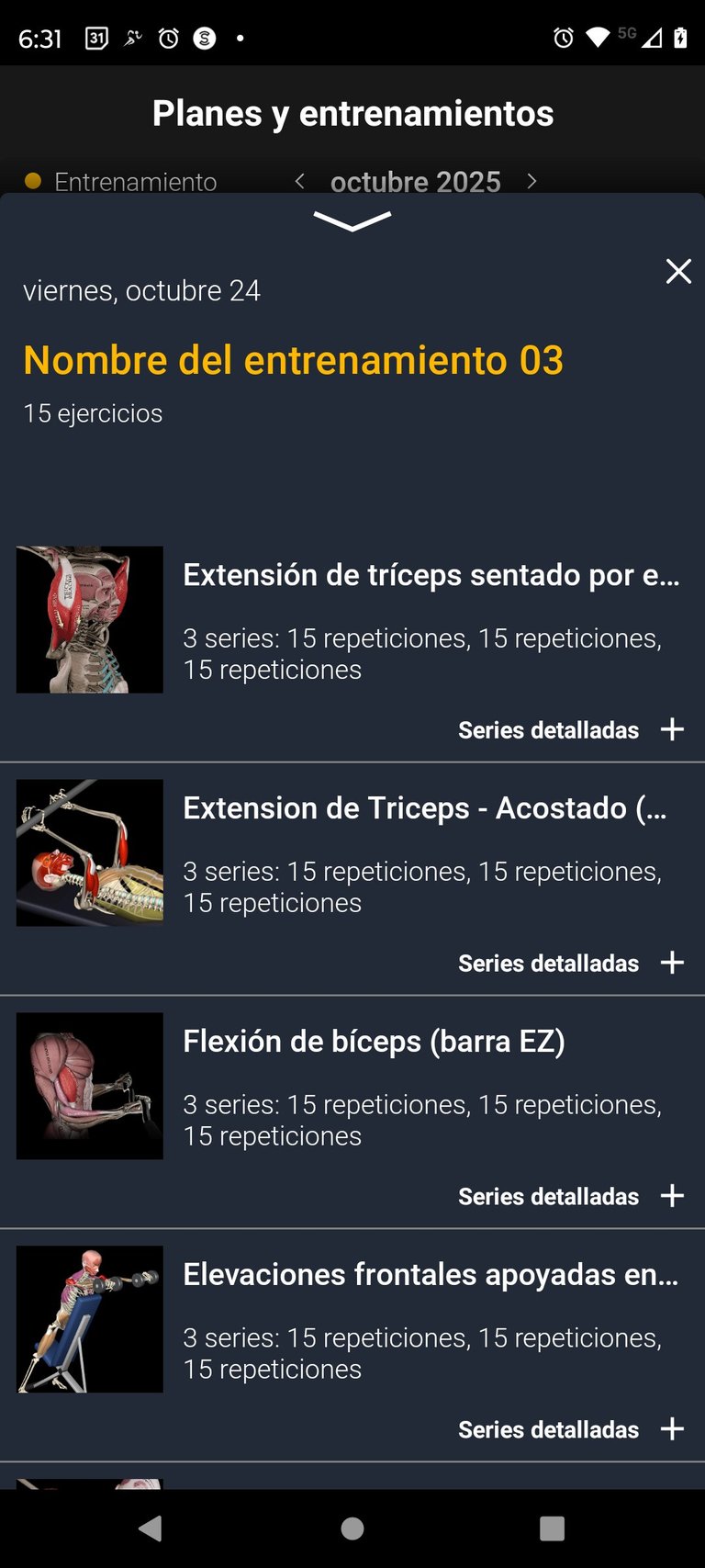The image size is (705, 1568).
Task: Open the Extensión de tríceps sentado exercise
Action: tap(431, 575)
